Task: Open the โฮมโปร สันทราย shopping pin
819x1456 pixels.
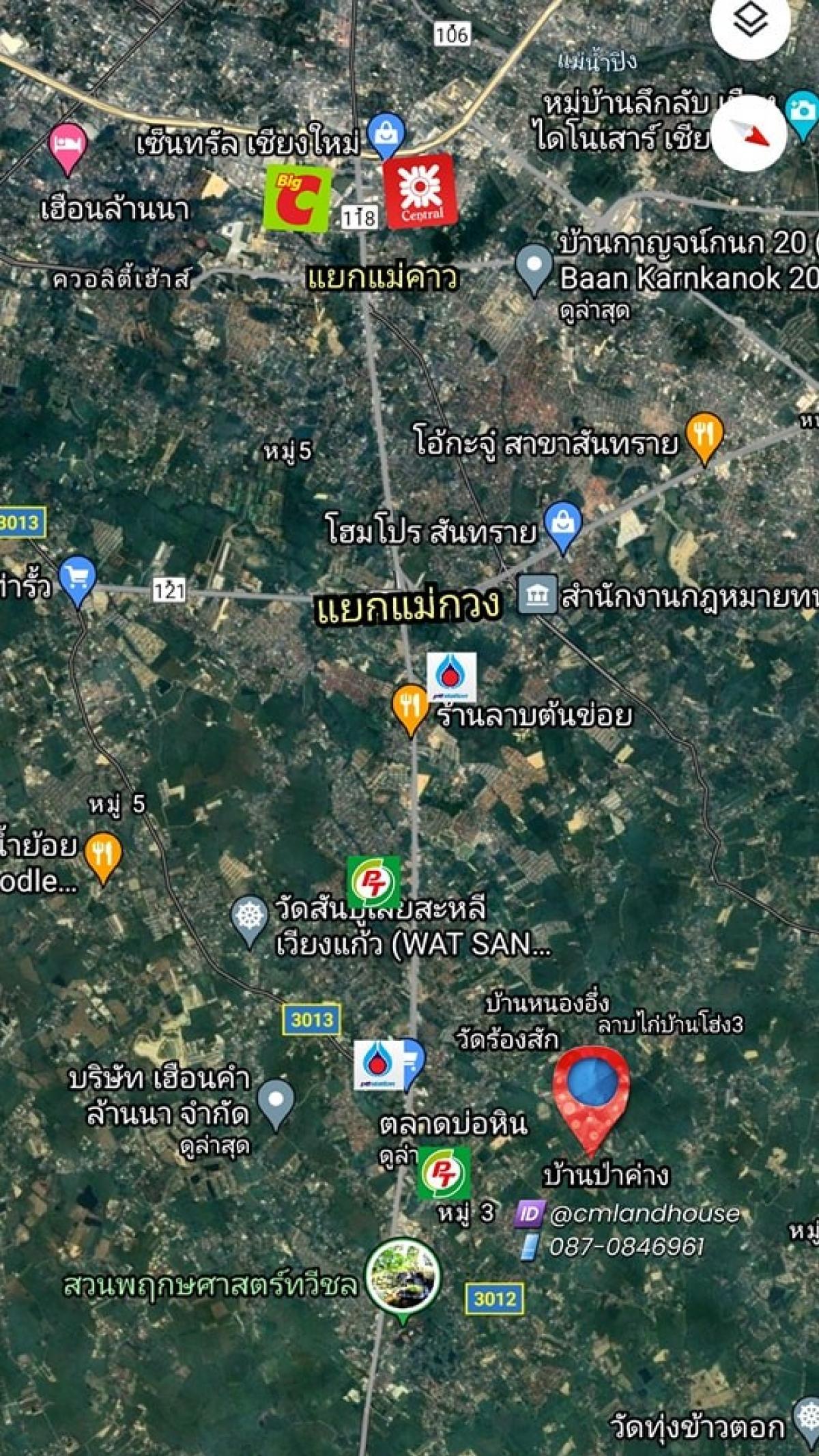Action: 563,527
